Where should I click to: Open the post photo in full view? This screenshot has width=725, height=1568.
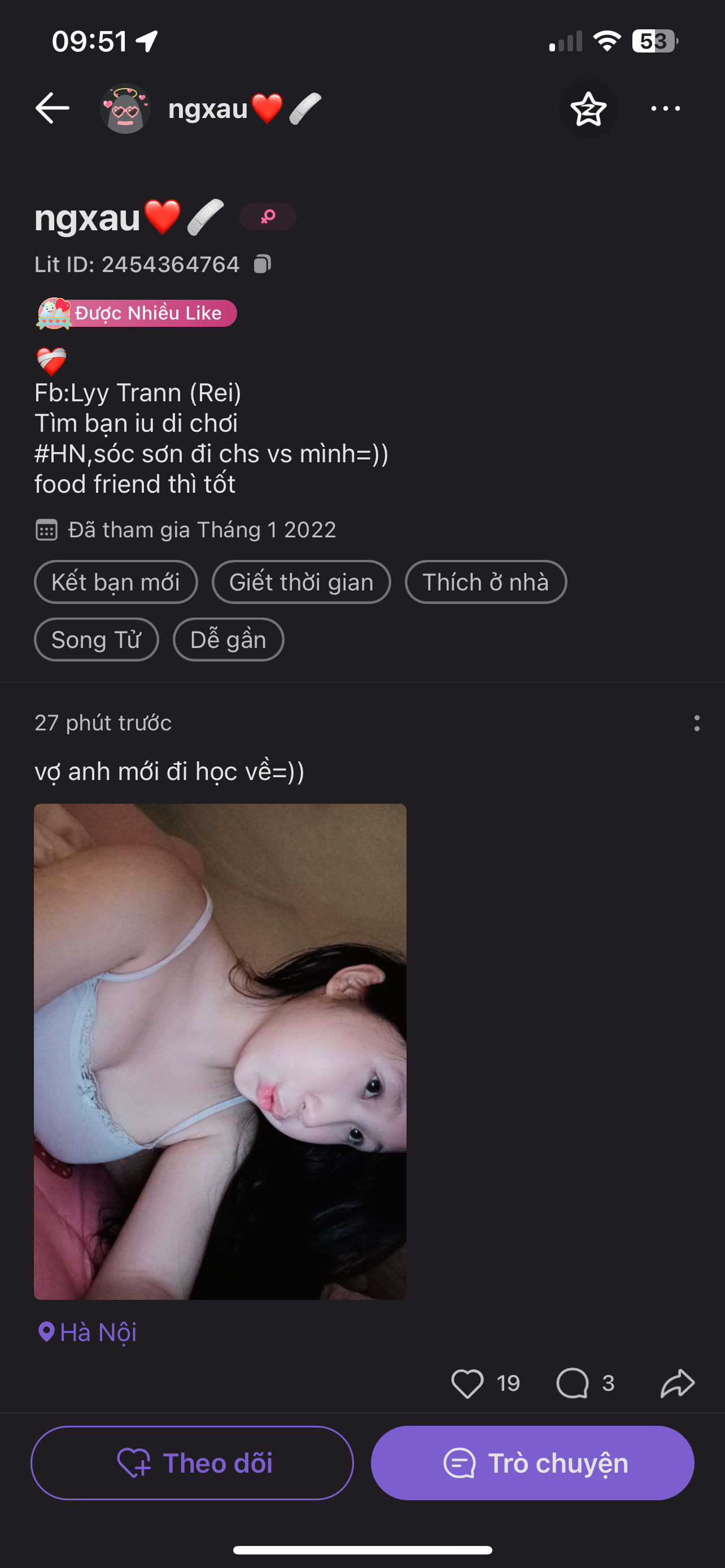pos(220,1051)
